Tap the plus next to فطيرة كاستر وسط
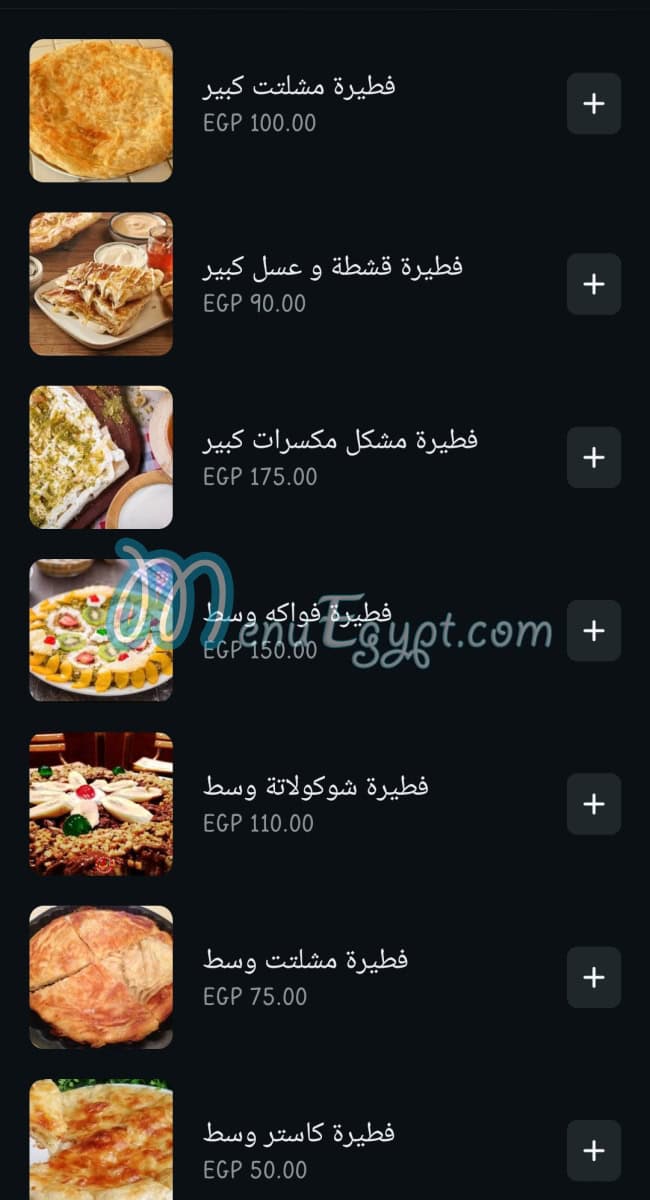Image resolution: width=650 pixels, height=1200 pixels. (x=594, y=1150)
